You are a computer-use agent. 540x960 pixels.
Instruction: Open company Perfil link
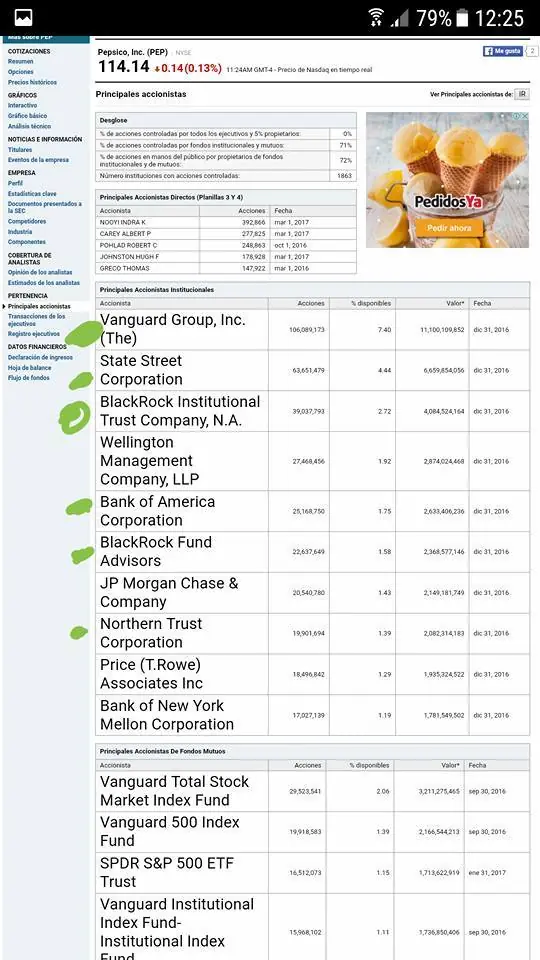[15, 183]
